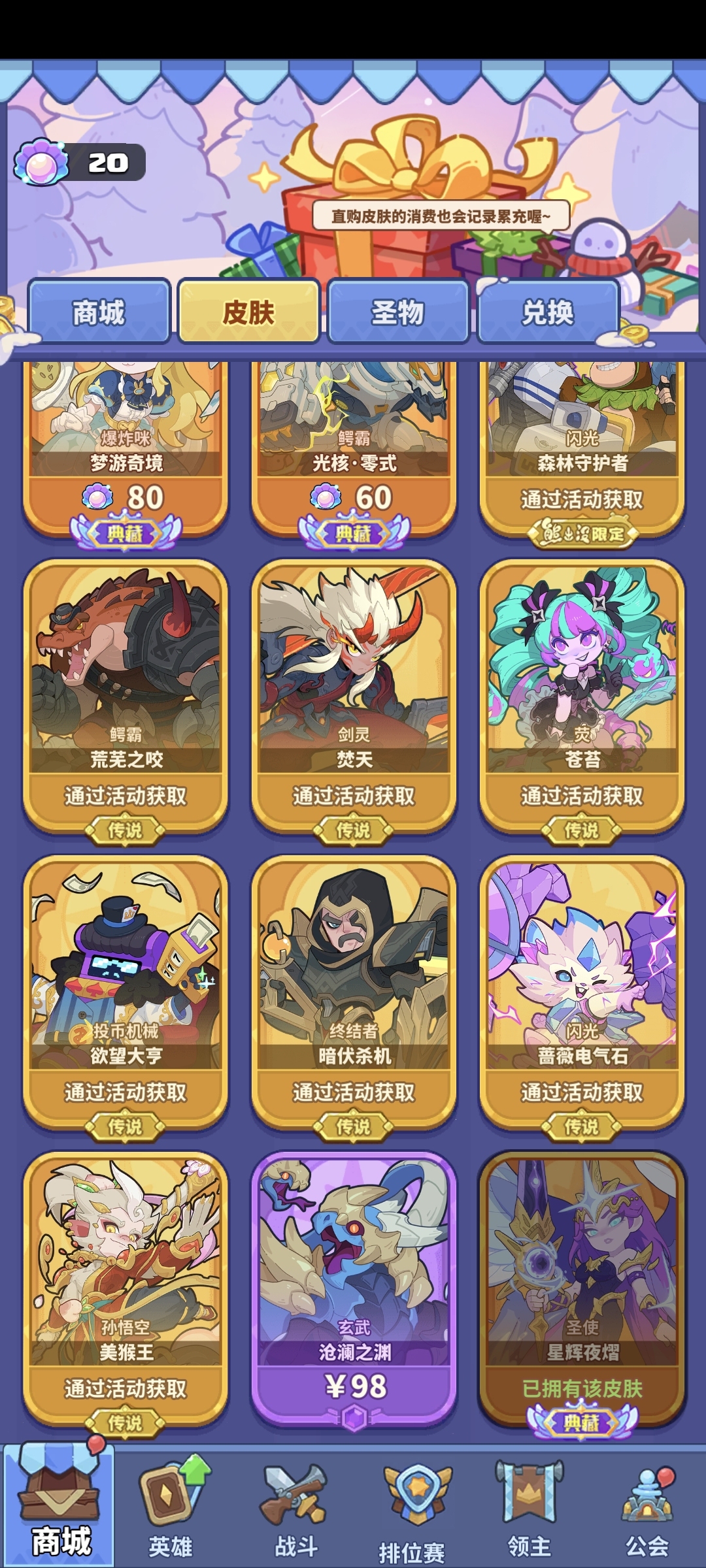Select the 皮肤 tab

(x=248, y=312)
